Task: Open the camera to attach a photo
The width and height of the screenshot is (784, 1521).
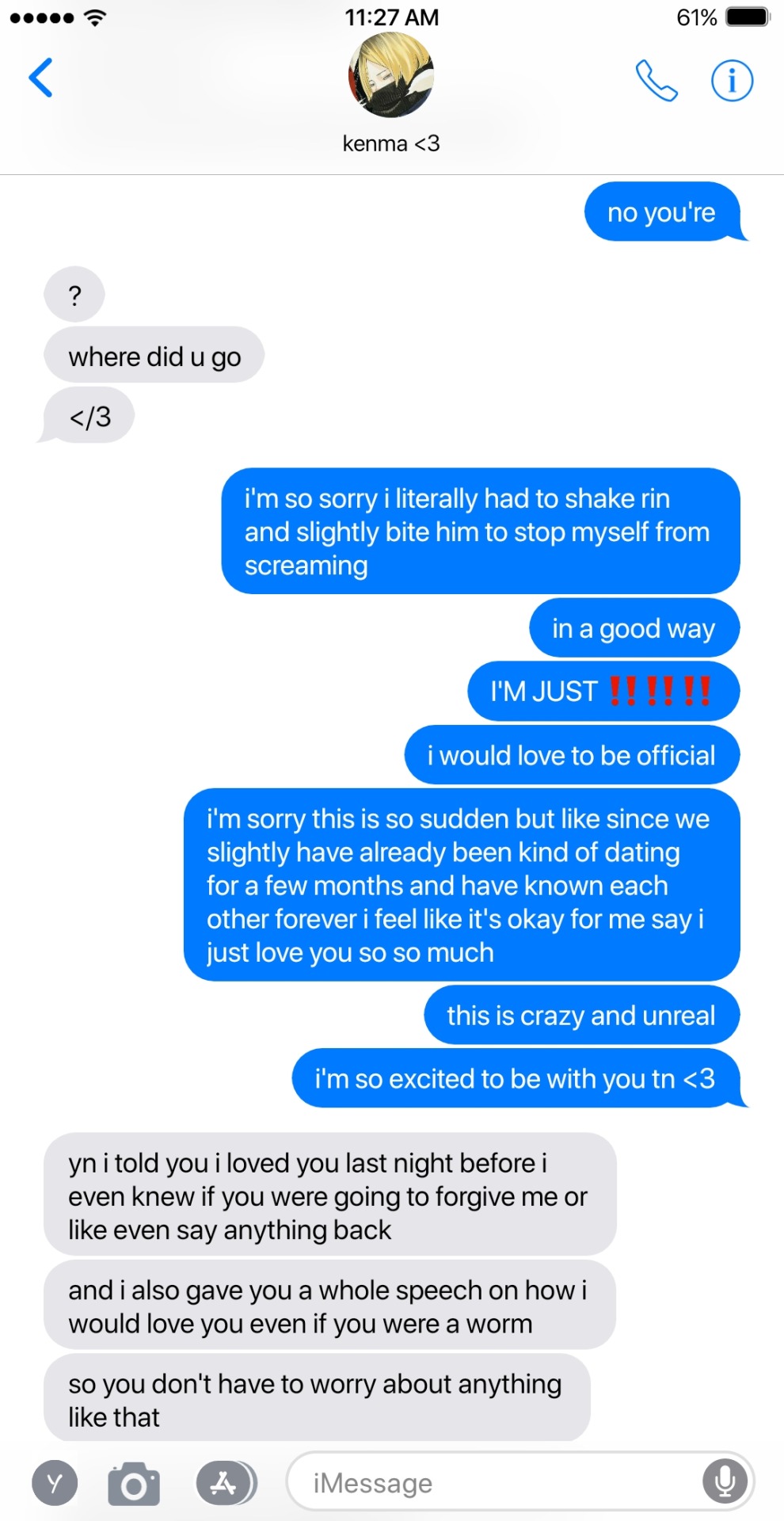Action: pos(134,1484)
